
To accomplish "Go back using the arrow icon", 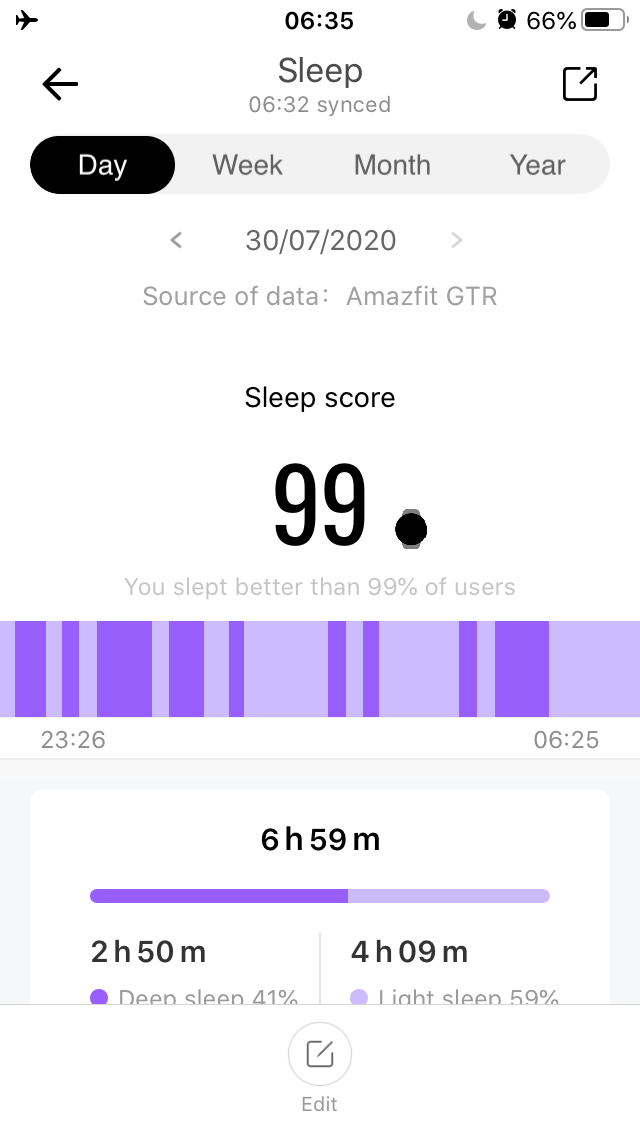I will pos(60,84).
